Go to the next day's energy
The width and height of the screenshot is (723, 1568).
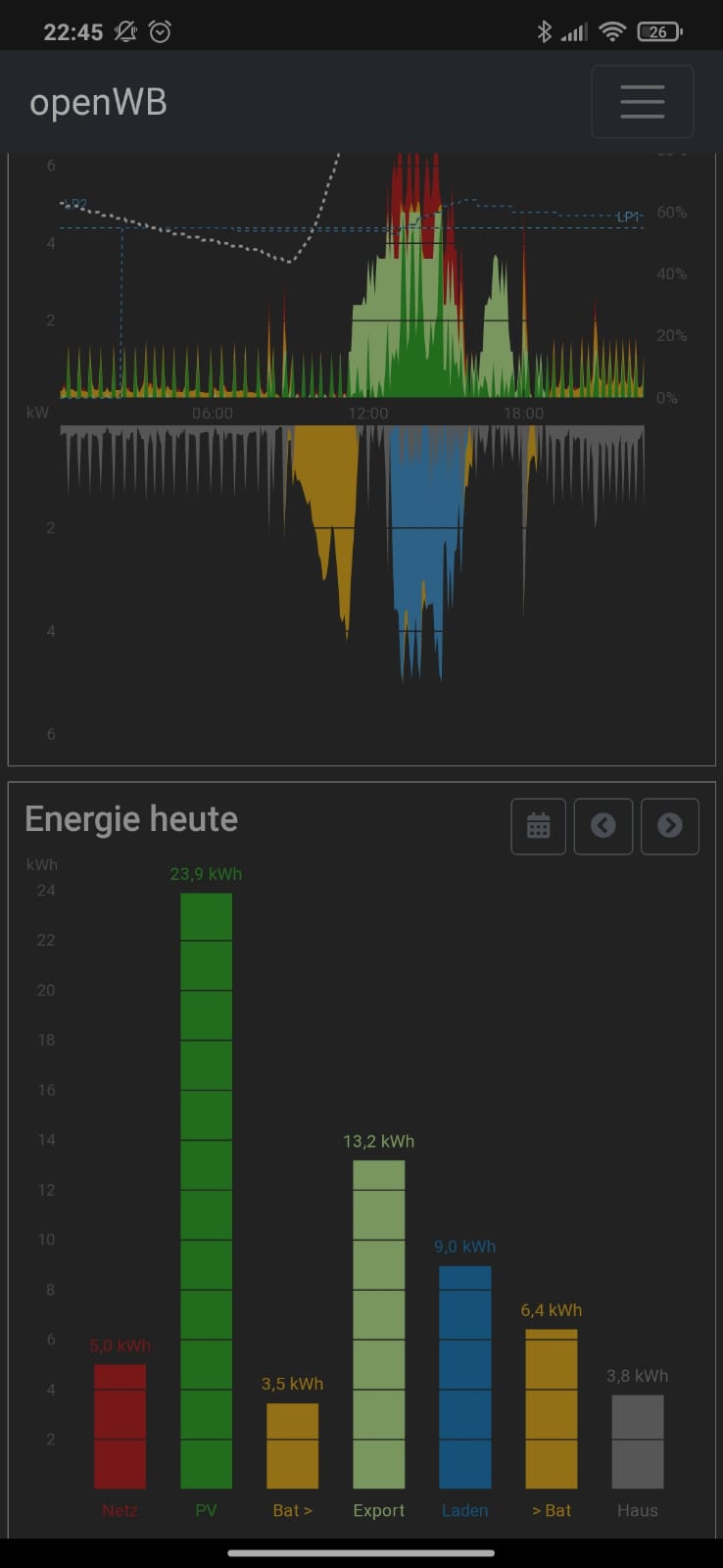tap(669, 826)
